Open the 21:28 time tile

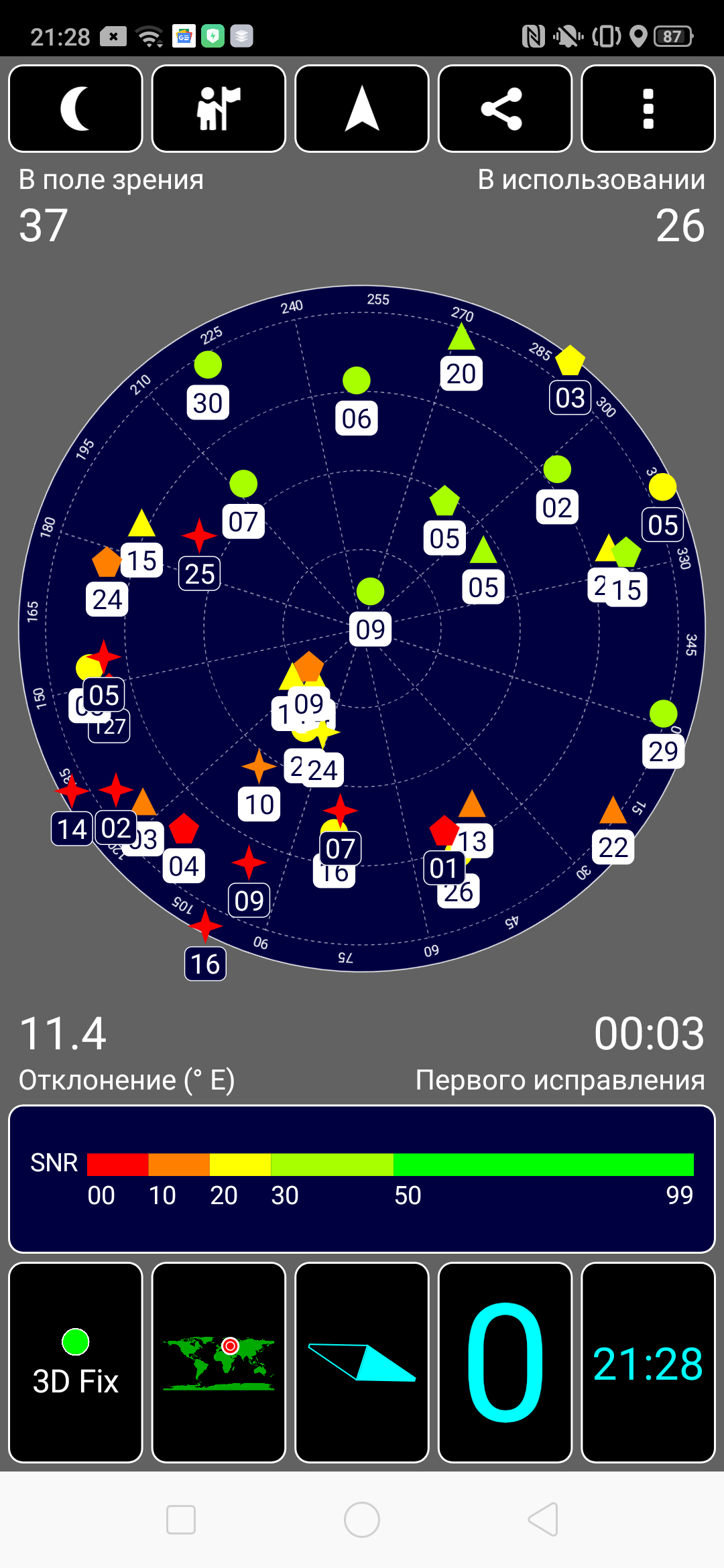pos(648,1362)
